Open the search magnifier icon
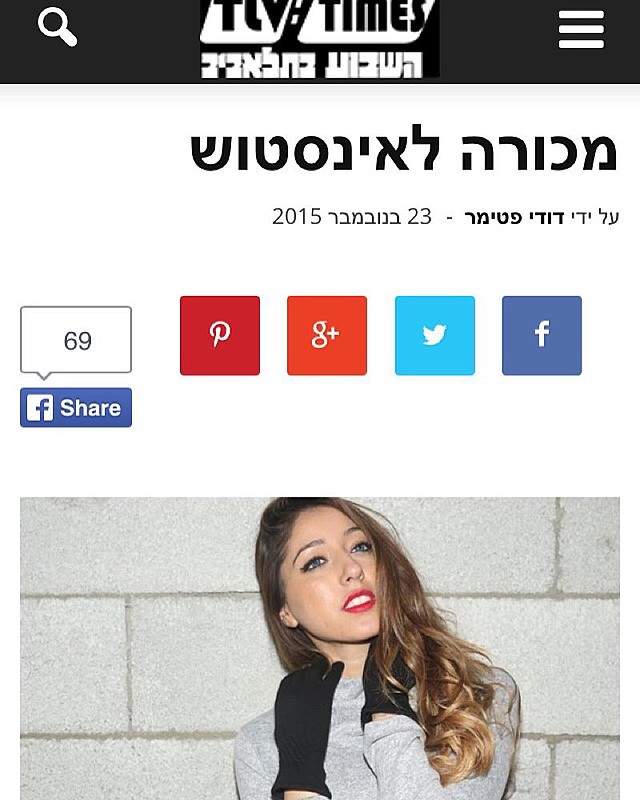 click(57, 27)
